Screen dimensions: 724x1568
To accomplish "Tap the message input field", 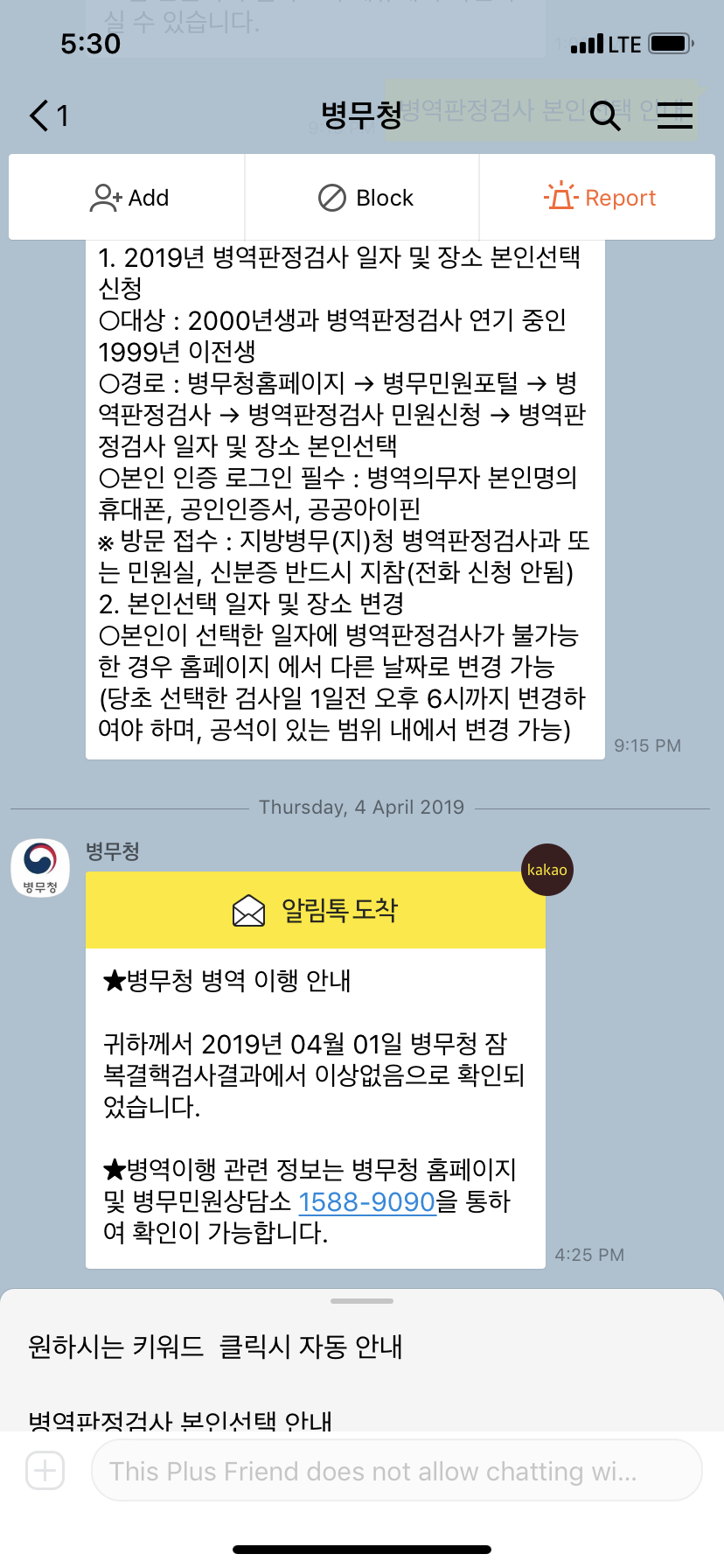I will 397,1471.
